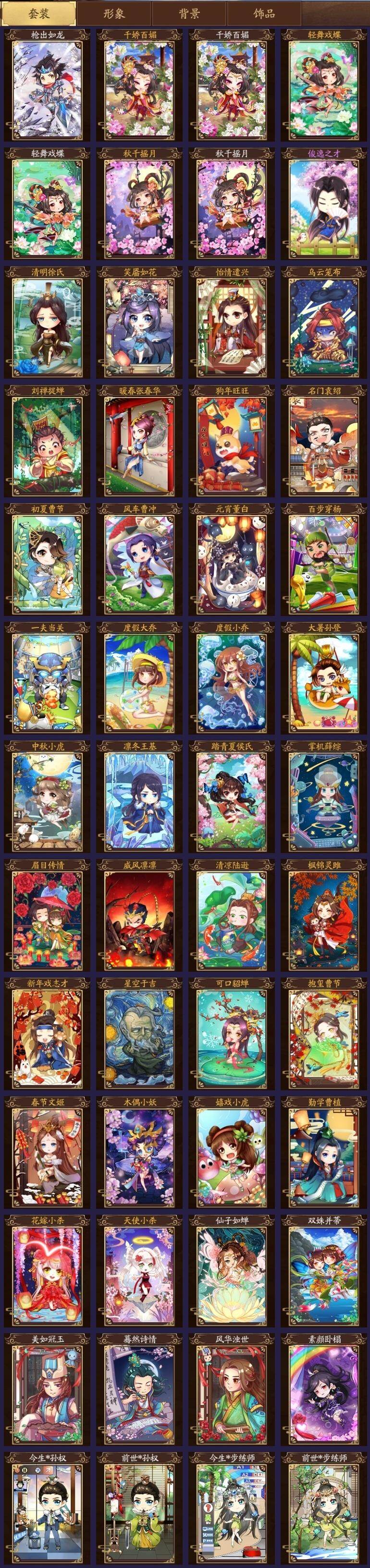Switch to the 背景 tab
Screen dimensions: 370x1568
point(189,13)
